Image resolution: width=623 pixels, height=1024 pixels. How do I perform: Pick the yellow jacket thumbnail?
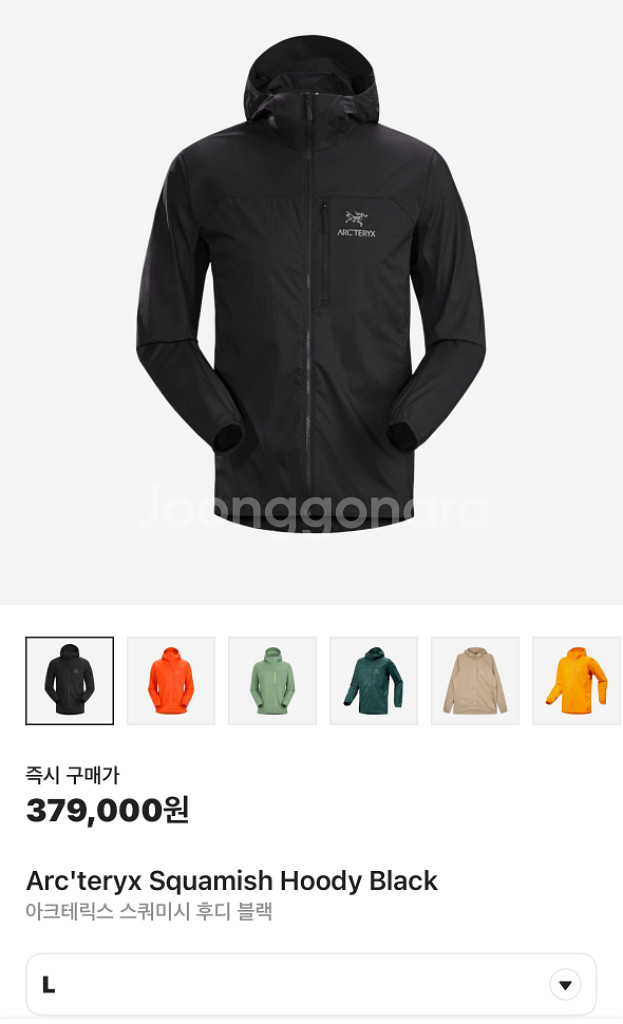click(576, 680)
